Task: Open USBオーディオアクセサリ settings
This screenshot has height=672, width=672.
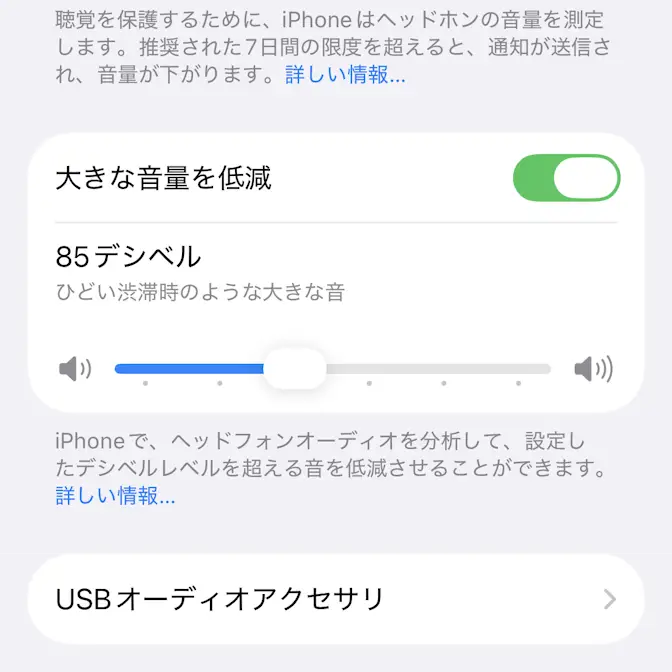Action: tap(336, 599)
